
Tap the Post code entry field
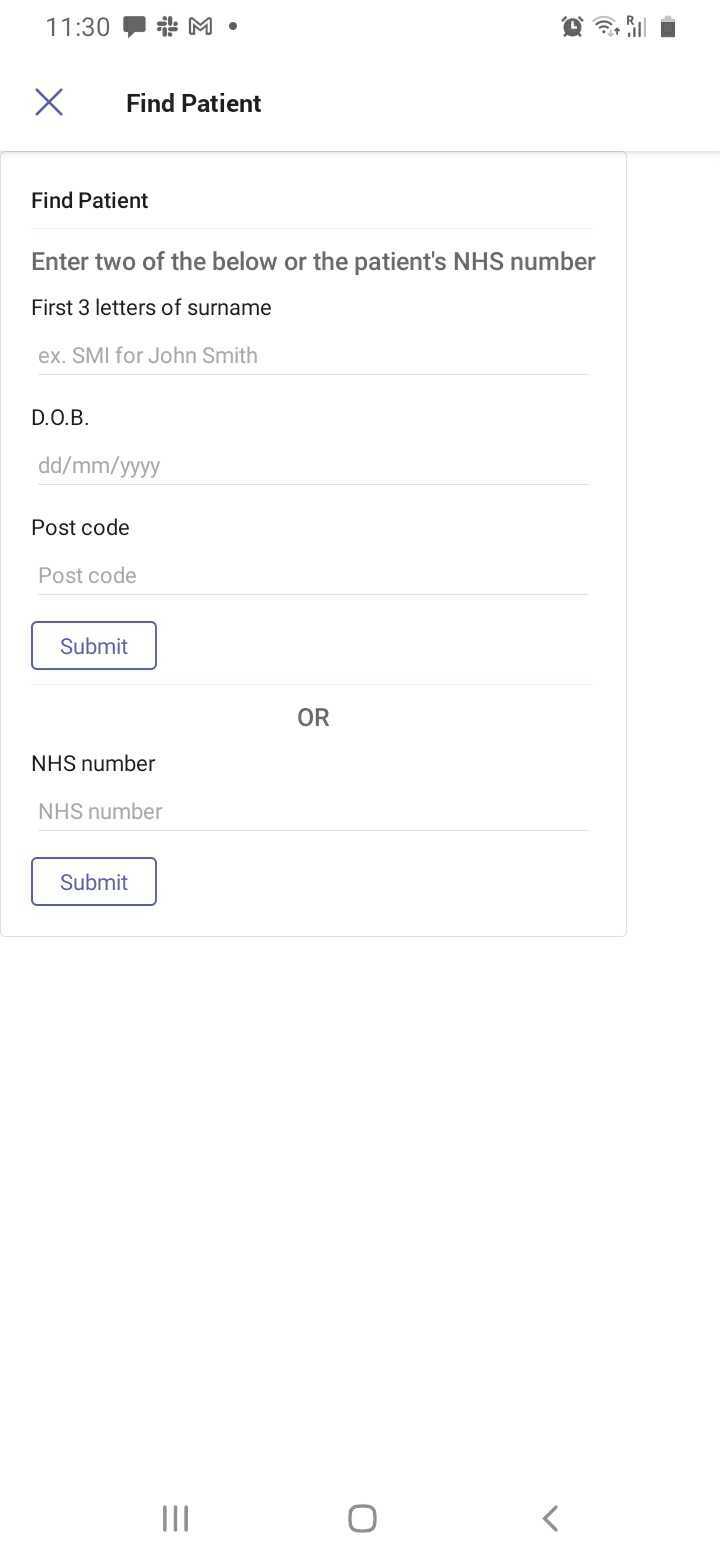pyautogui.click(x=313, y=575)
